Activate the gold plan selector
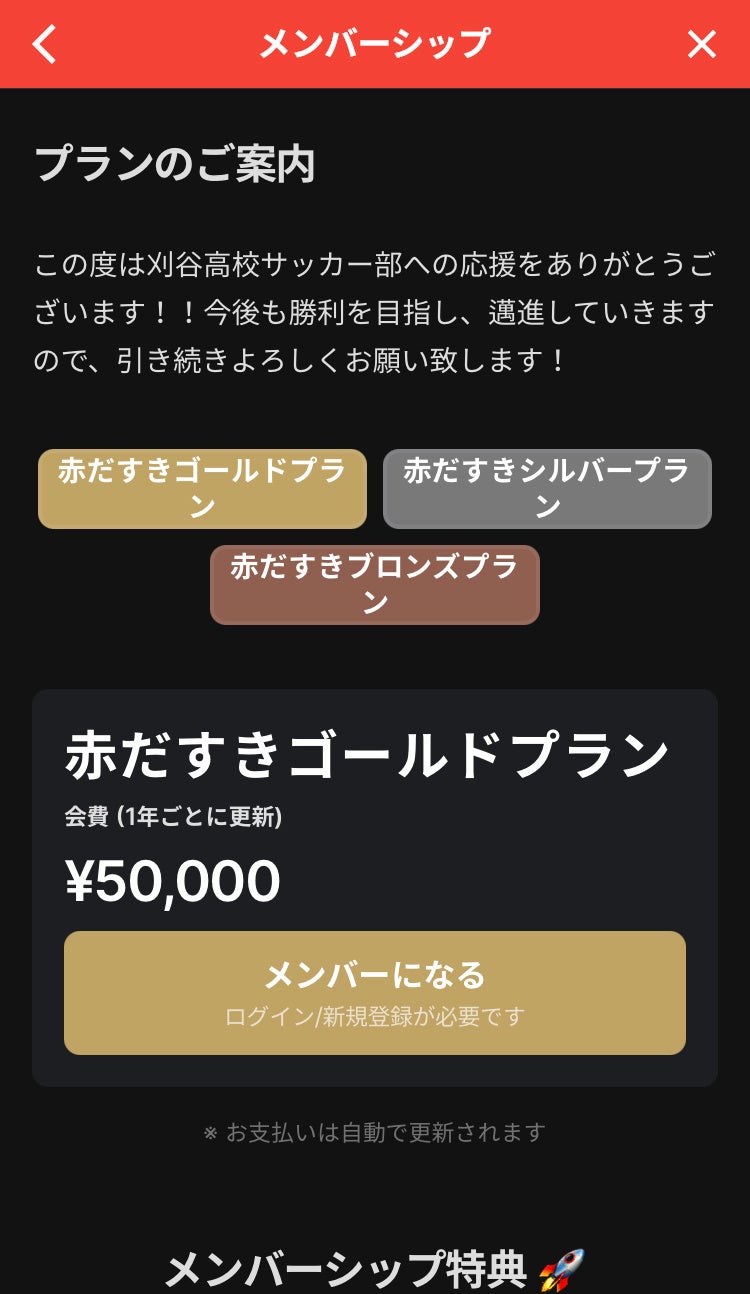 tap(203, 489)
